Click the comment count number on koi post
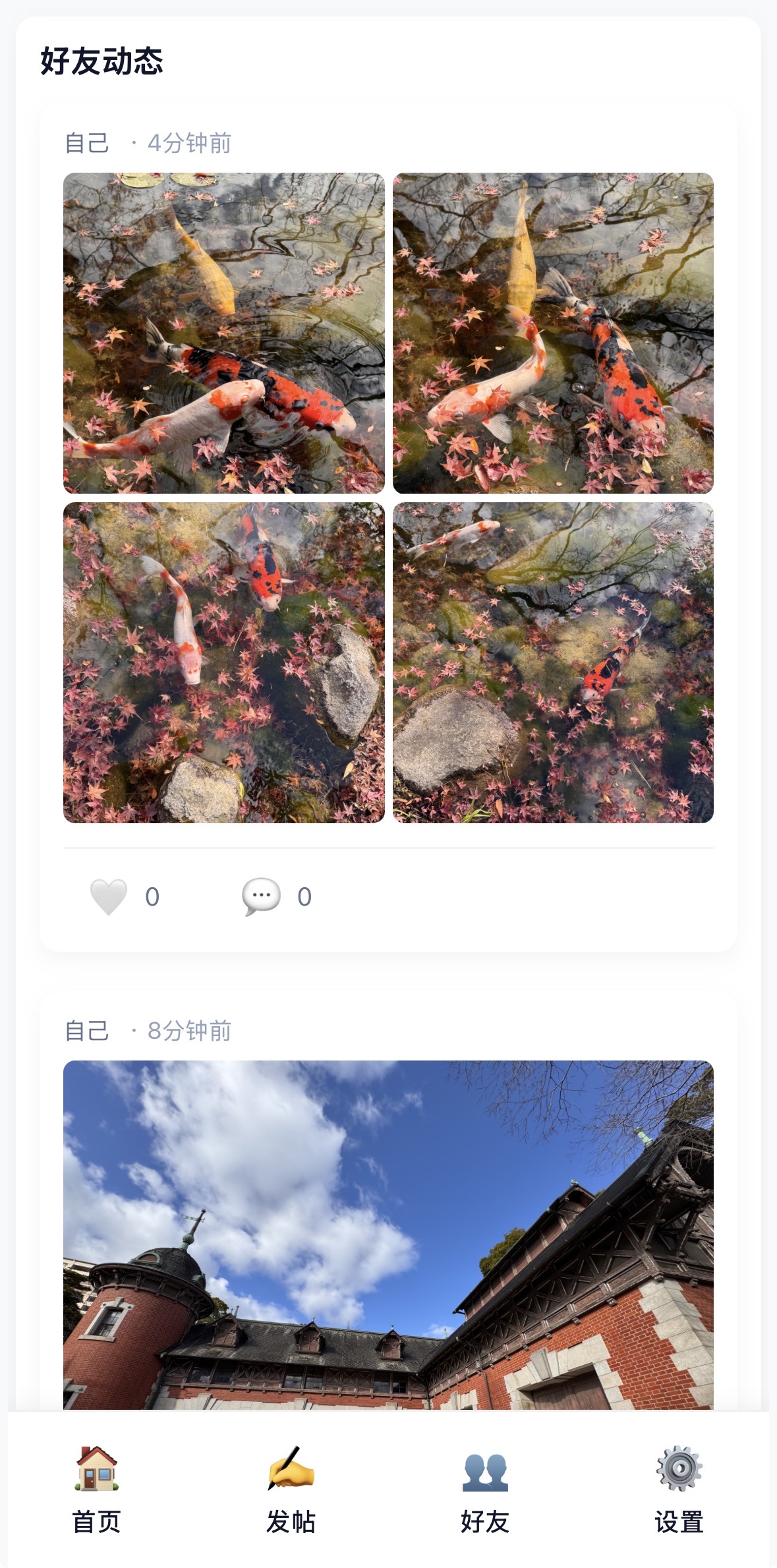The width and height of the screenshot is (777, 1568). pos(304,896)
